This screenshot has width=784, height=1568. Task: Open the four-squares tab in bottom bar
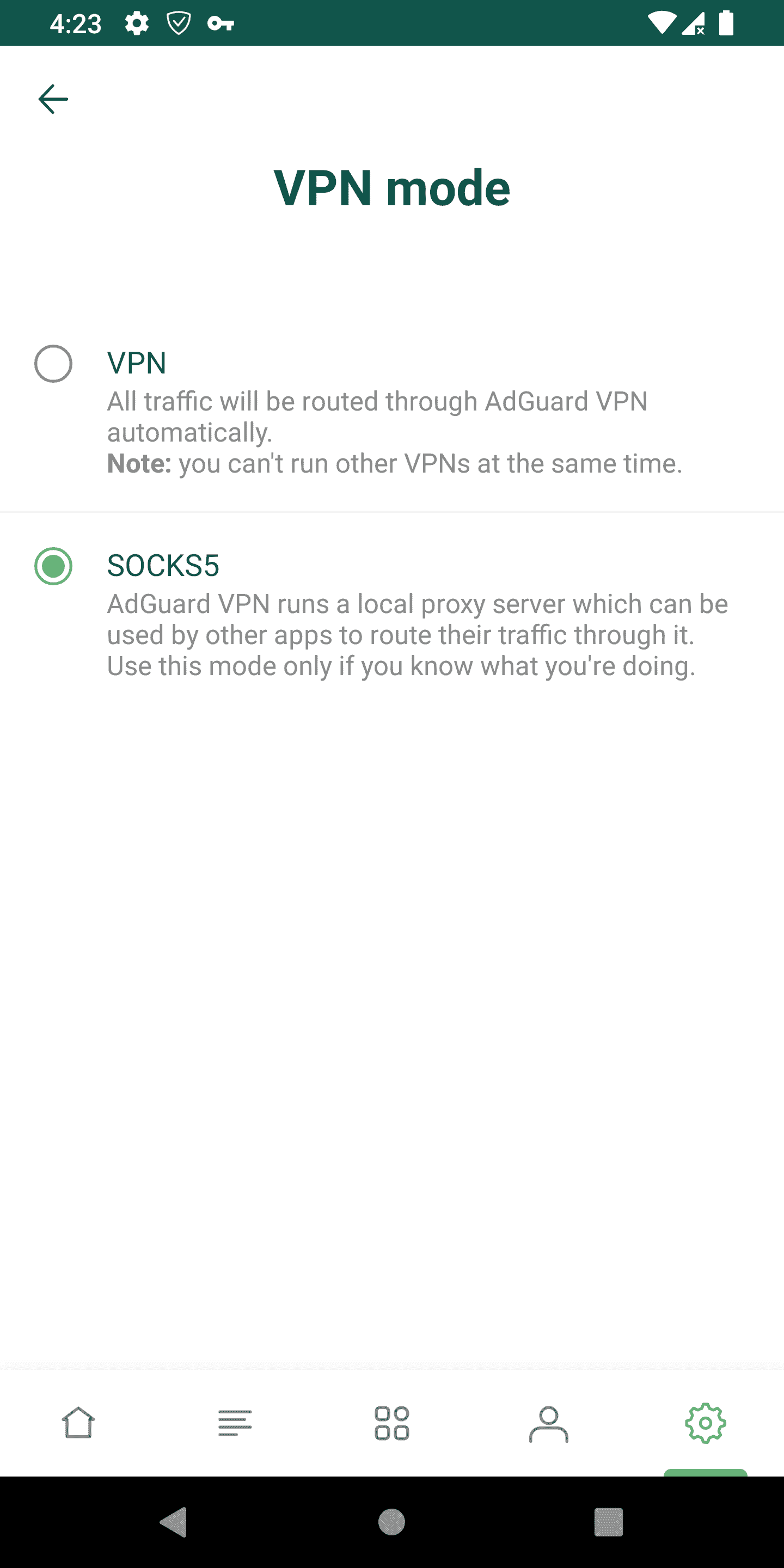point(392,1423)
